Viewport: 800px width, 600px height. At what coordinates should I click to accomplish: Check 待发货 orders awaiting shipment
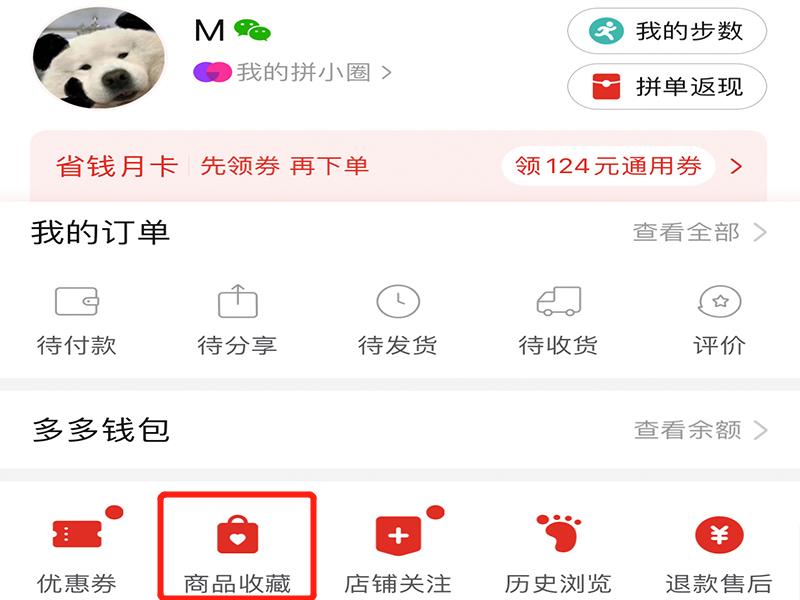coord(397,320)
